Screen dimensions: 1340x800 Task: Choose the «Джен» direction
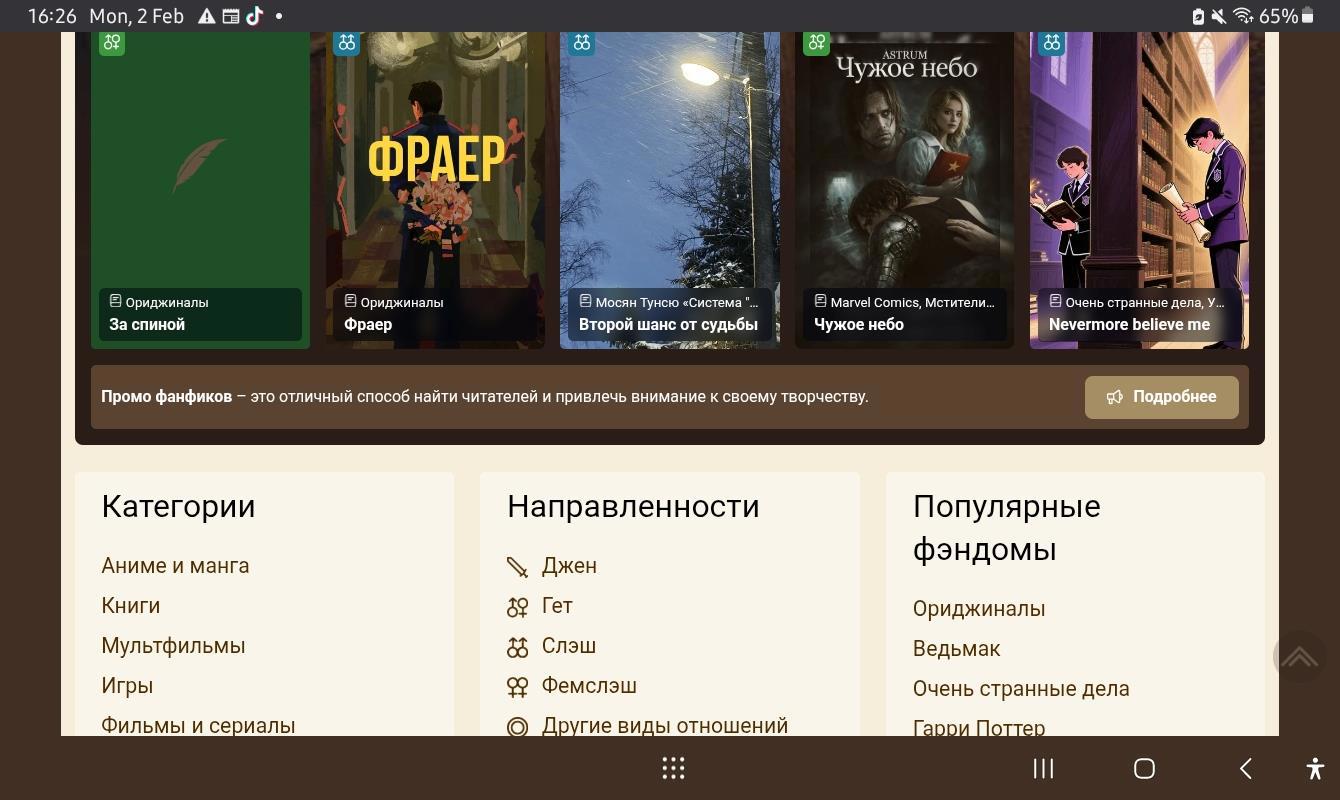[x=568, y=566]
